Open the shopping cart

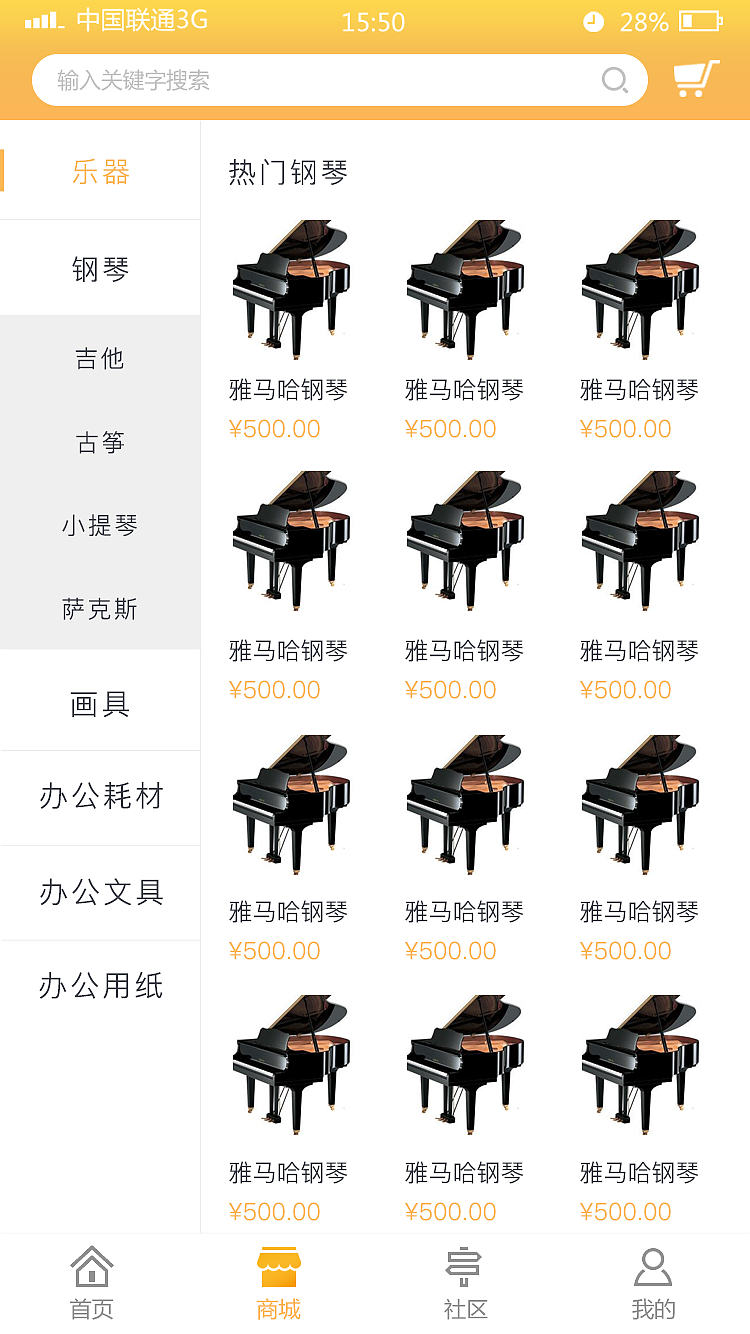click(696, 79)
